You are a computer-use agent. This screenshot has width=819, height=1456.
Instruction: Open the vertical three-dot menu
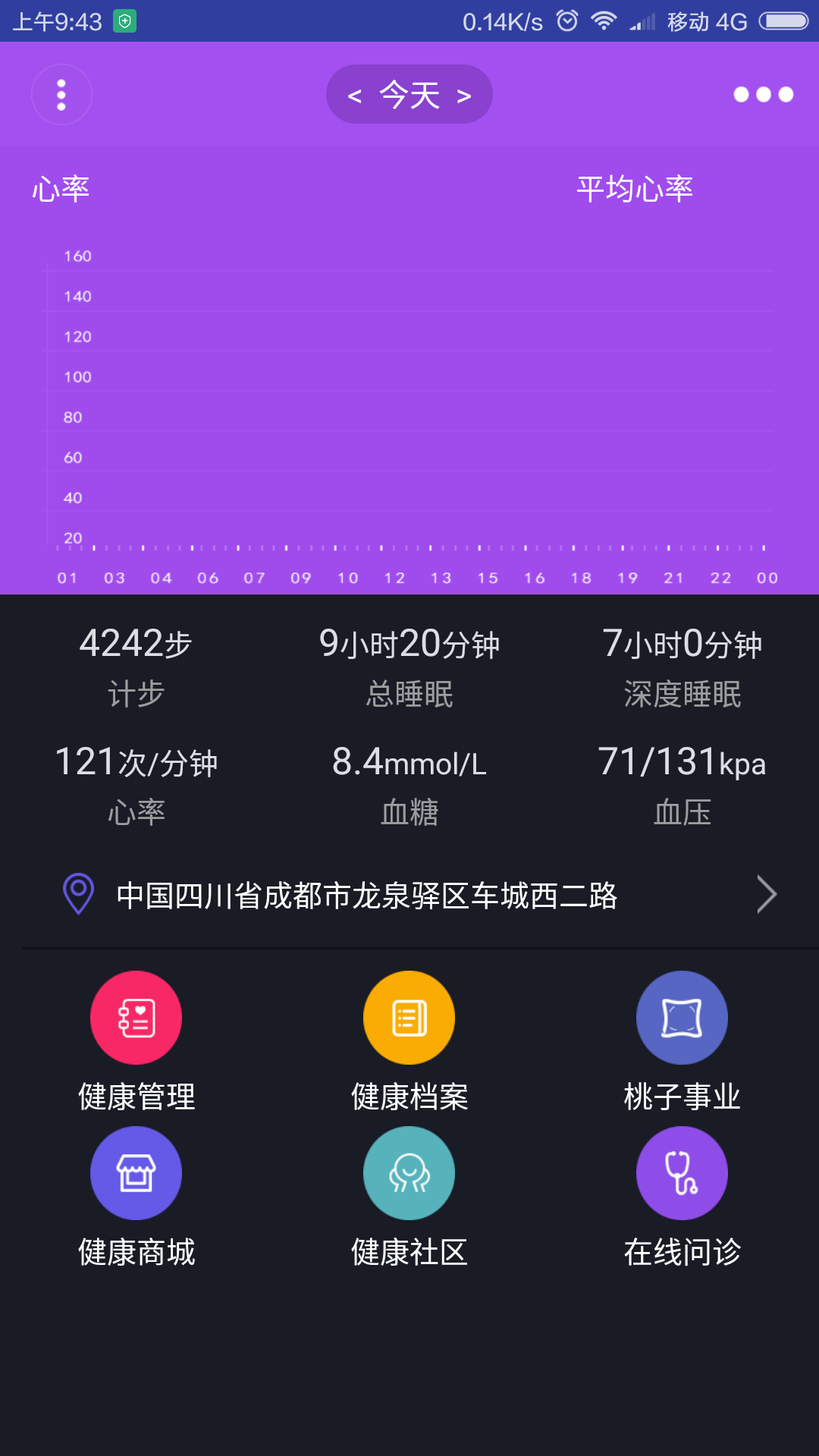pyautogui.click(x=61, y=95)
